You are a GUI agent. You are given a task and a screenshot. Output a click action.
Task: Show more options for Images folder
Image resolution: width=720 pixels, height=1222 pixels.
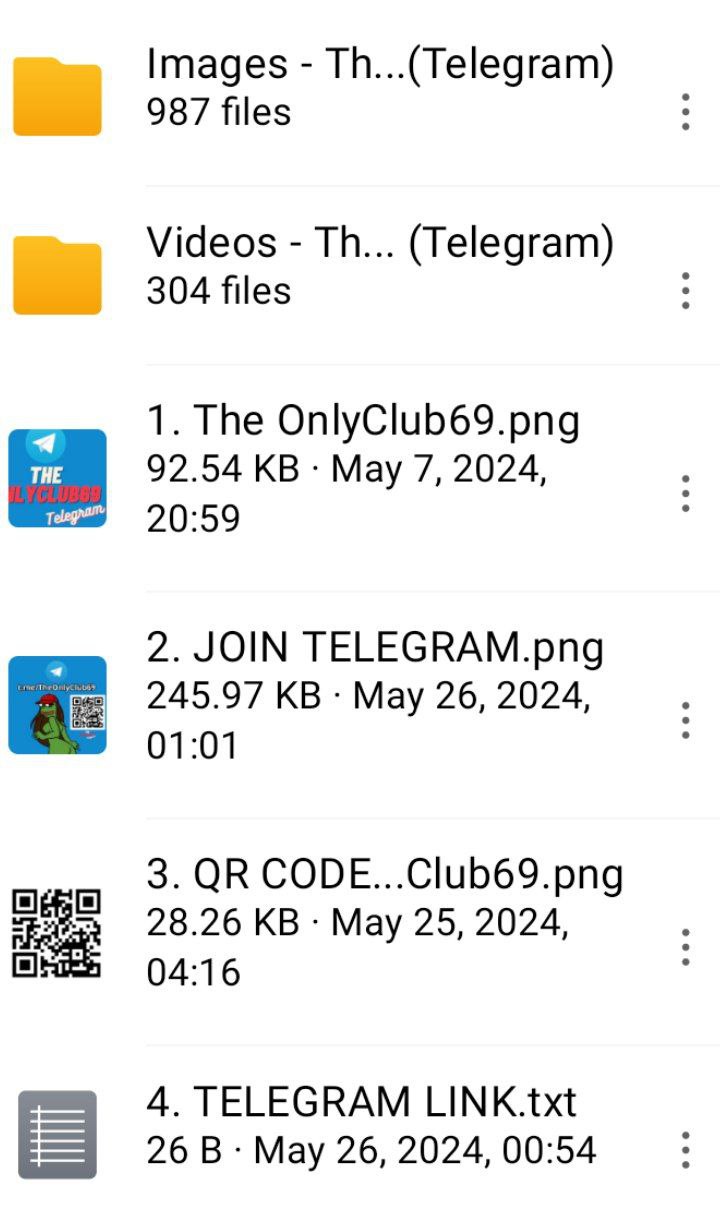(x=685, y=112)
